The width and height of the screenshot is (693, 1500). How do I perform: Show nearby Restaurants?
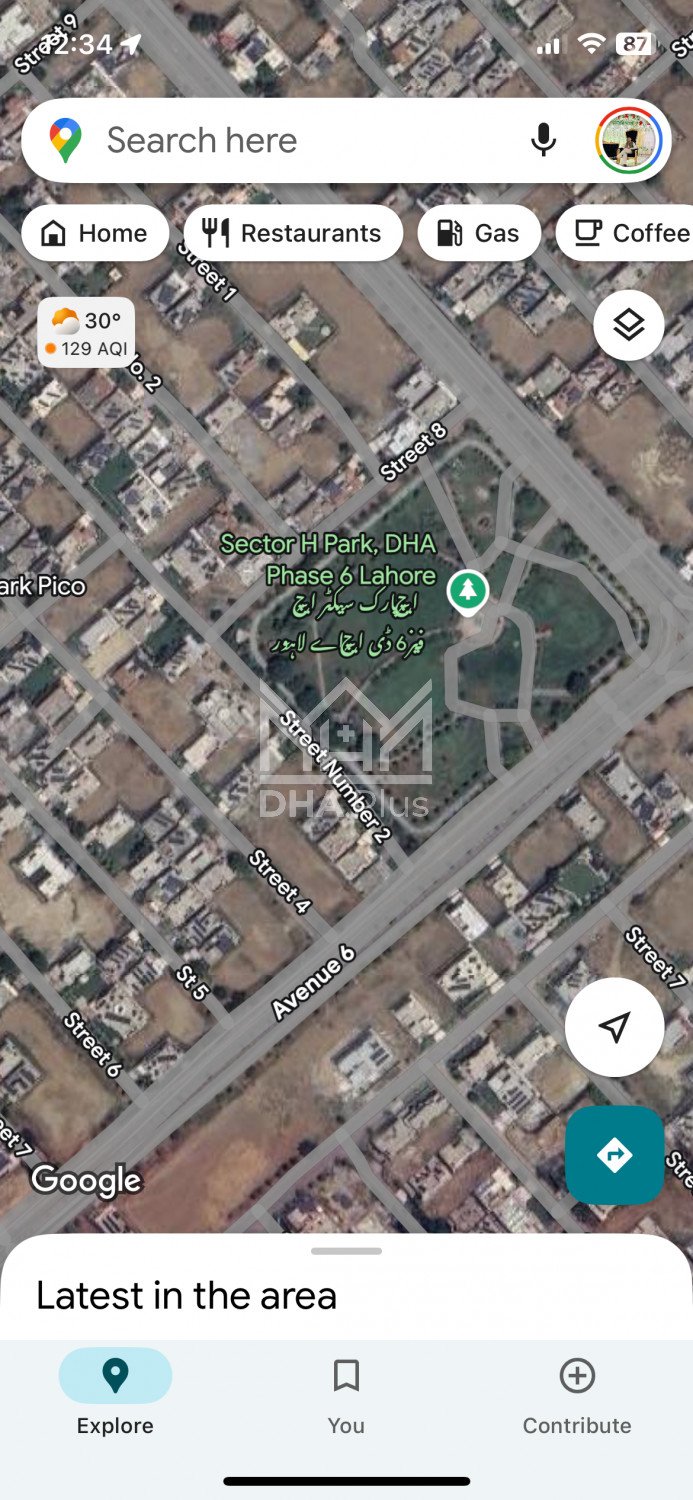(293, 233)
